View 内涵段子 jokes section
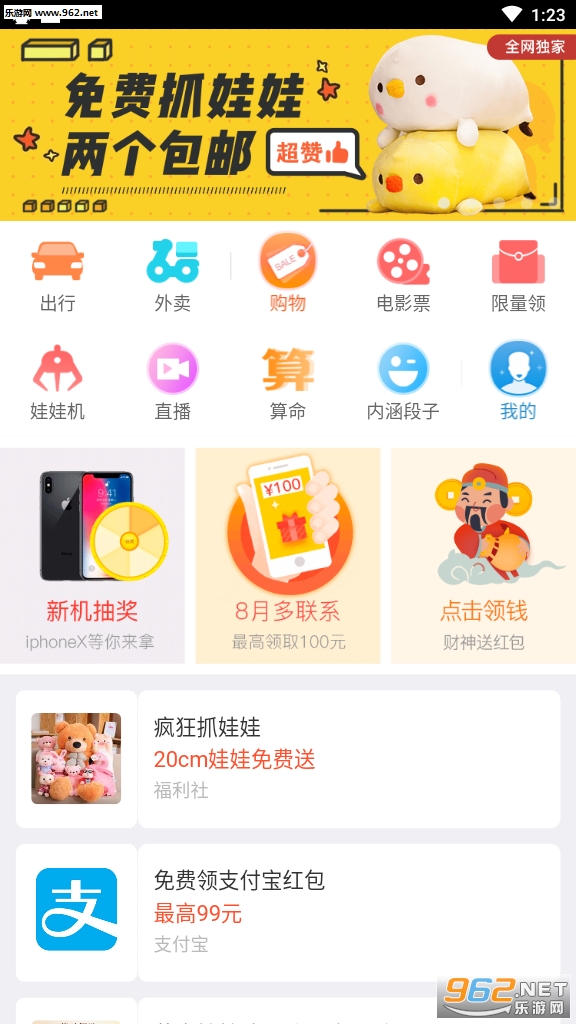576x1024 pixels. coord(403,383)
